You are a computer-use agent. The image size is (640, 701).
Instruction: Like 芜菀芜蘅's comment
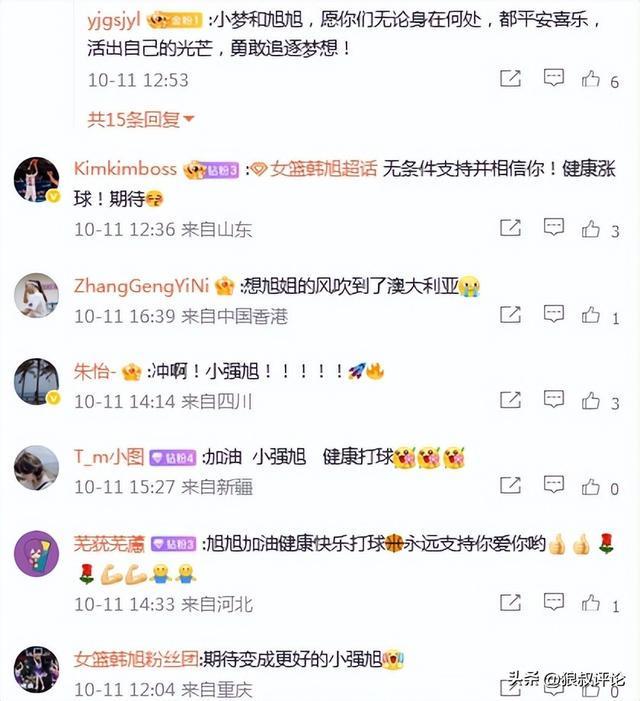click(x=590, y=603)
